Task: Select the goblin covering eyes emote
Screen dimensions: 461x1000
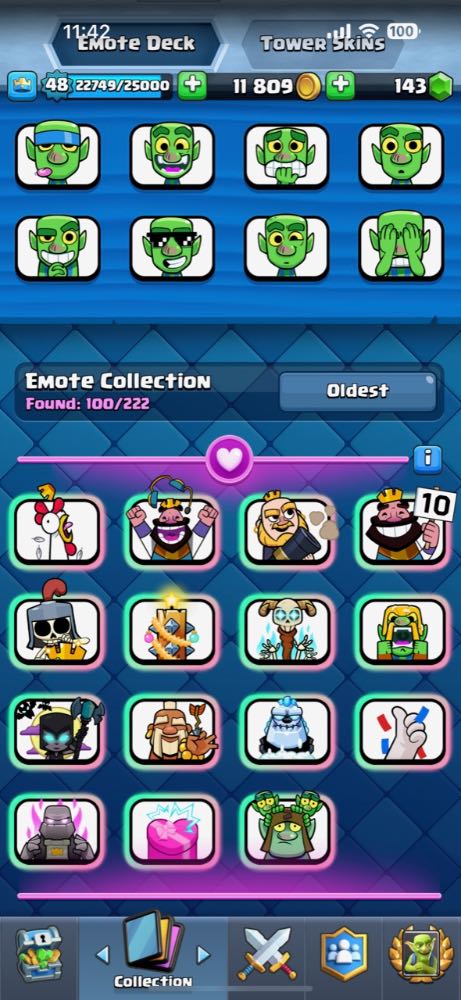Action: (x=401, y=248)
